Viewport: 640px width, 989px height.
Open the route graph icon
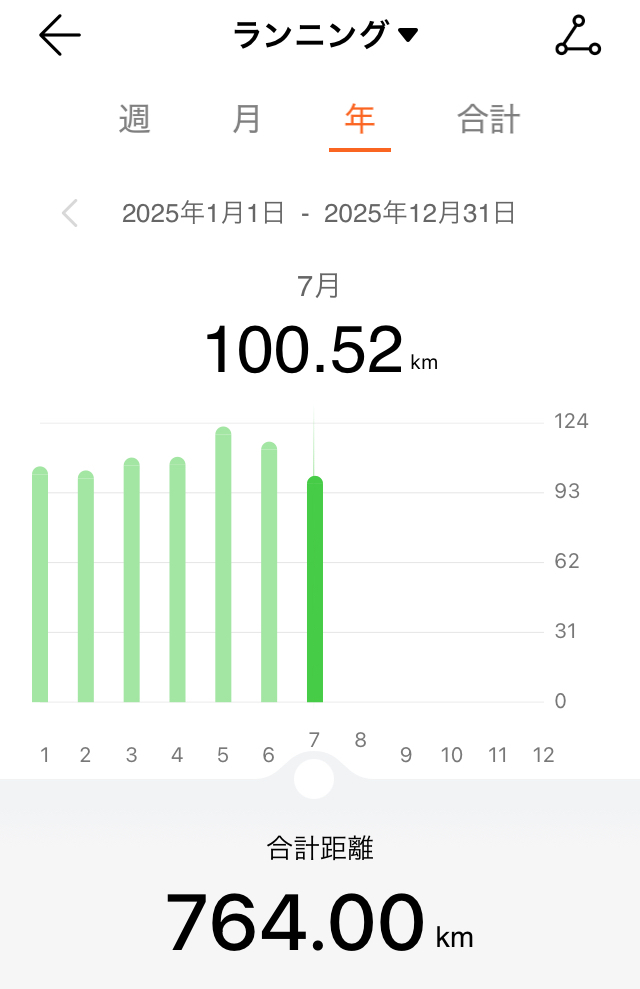578,36
